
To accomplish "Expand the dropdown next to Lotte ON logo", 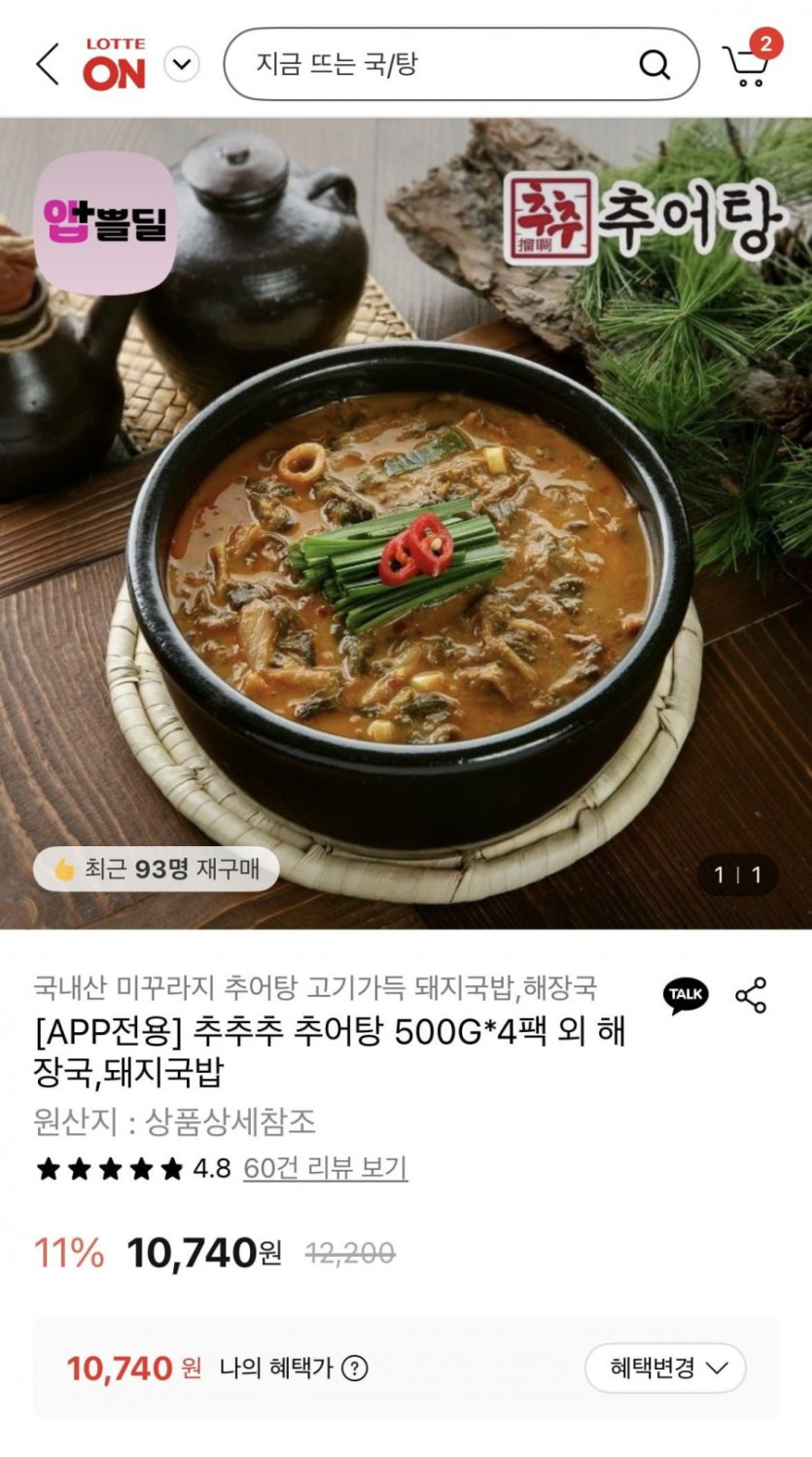I will tap(182, 65).
